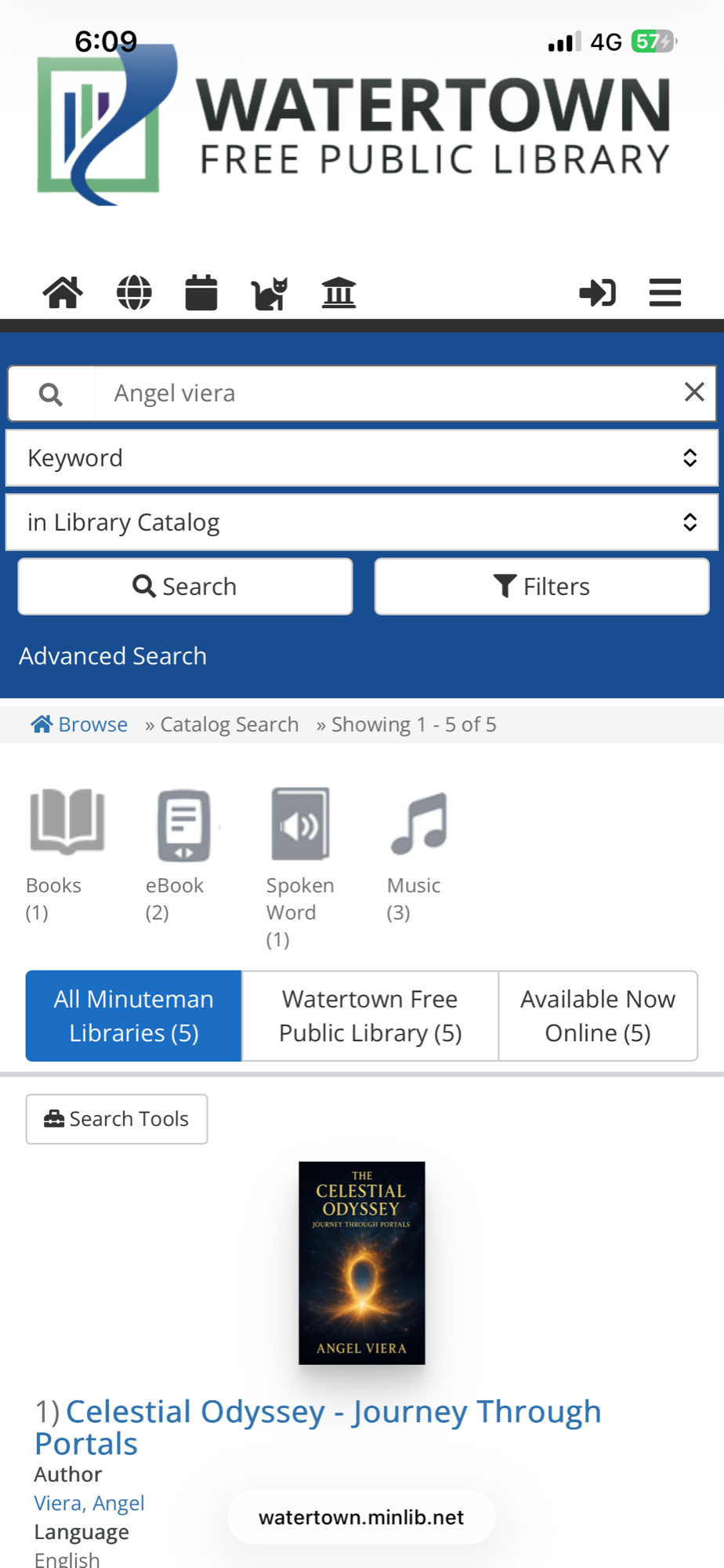Open Celestial Odyssey - Journey Through Portals
The width and height of the screenshot is (724, 1568).
317,1427
